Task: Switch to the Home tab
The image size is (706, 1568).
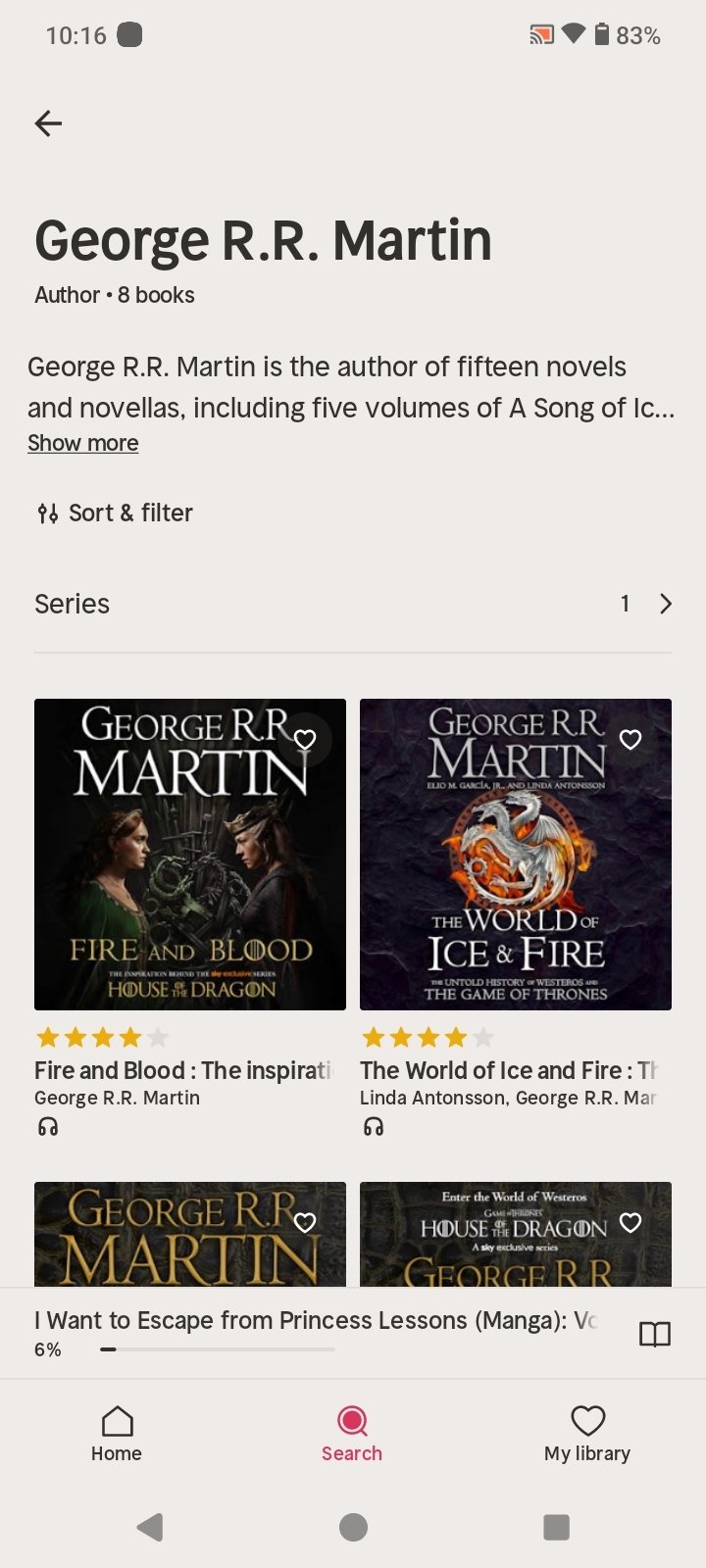Action: pos(117,1433)
